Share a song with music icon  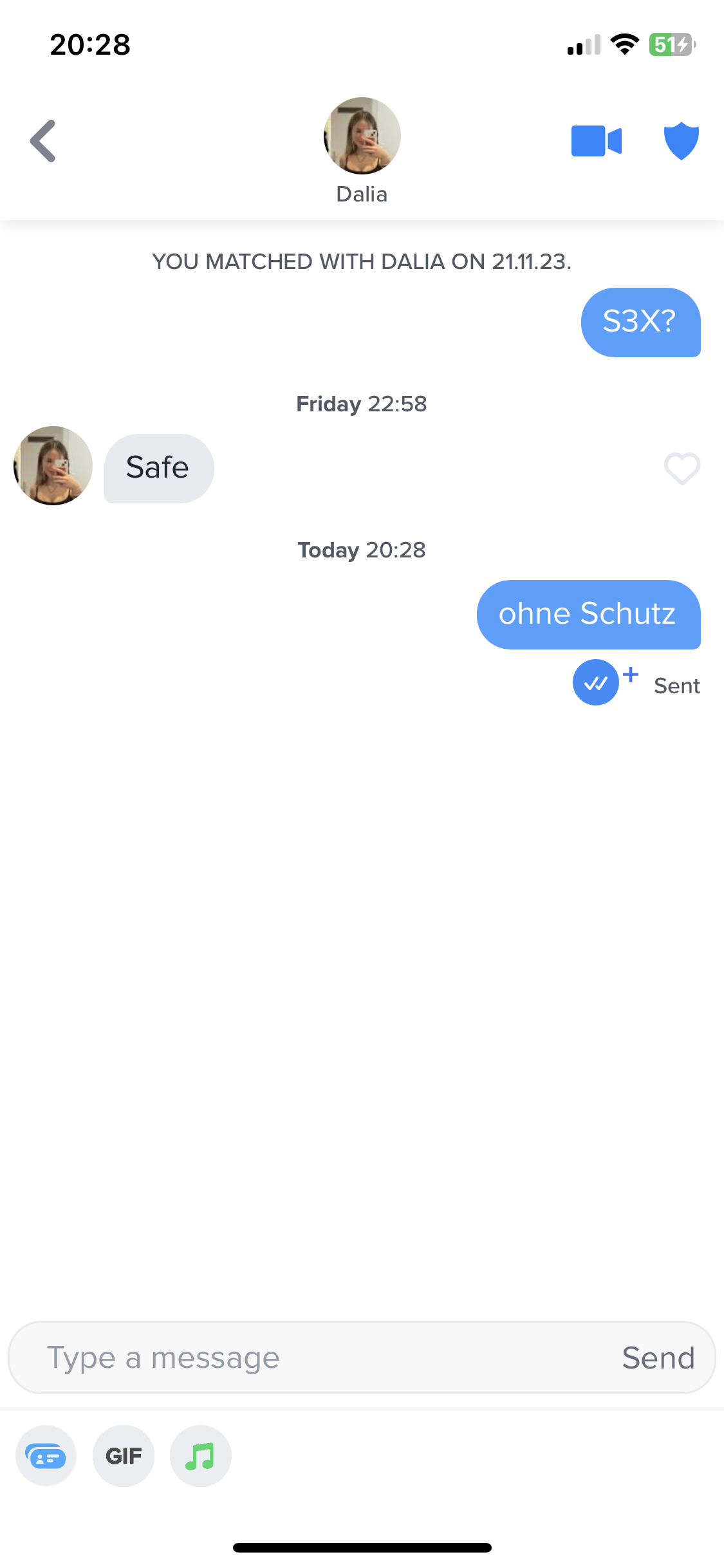pos(200,1455)
